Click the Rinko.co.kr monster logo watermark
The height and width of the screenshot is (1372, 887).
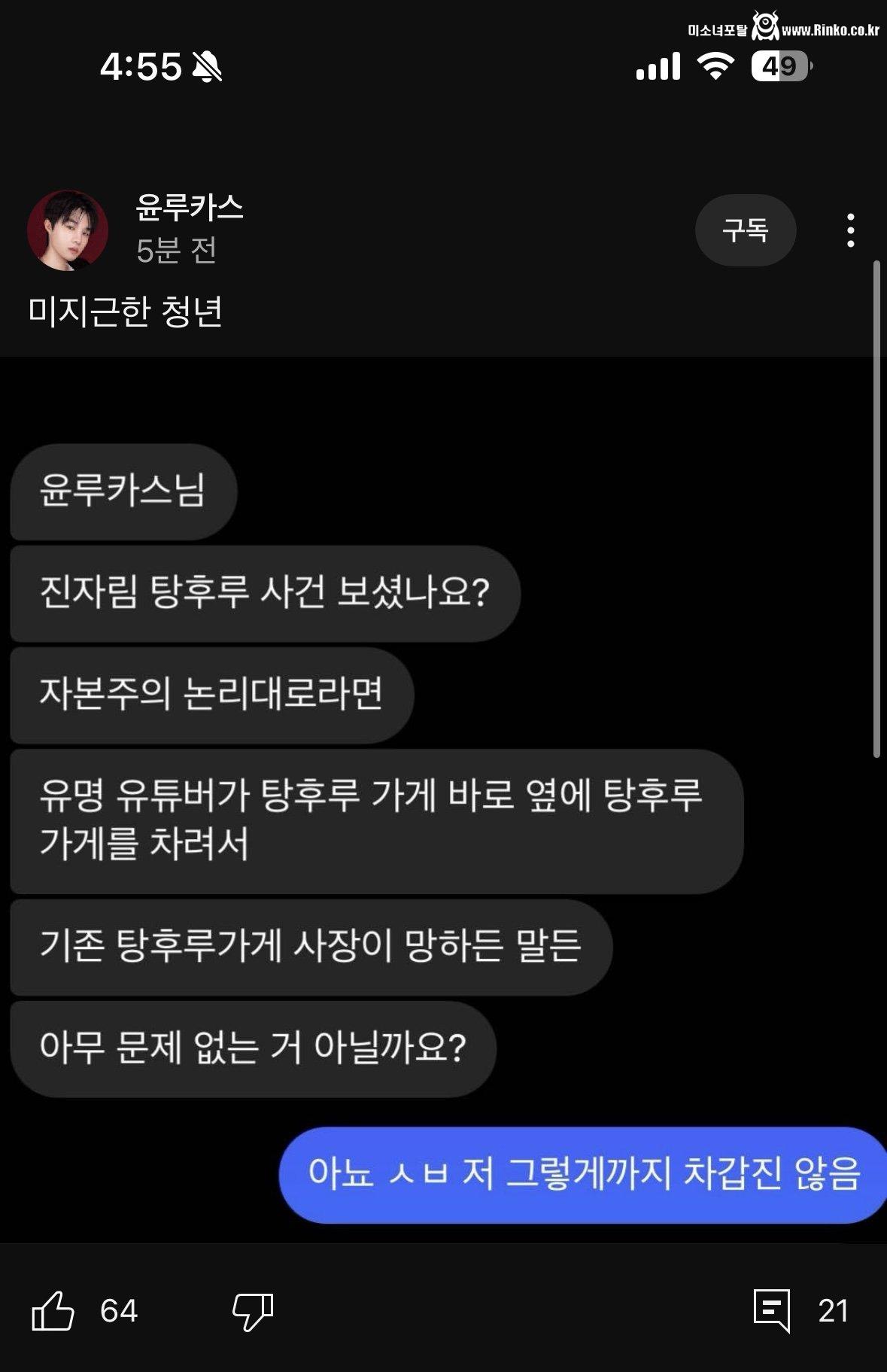tap(762, 23)
